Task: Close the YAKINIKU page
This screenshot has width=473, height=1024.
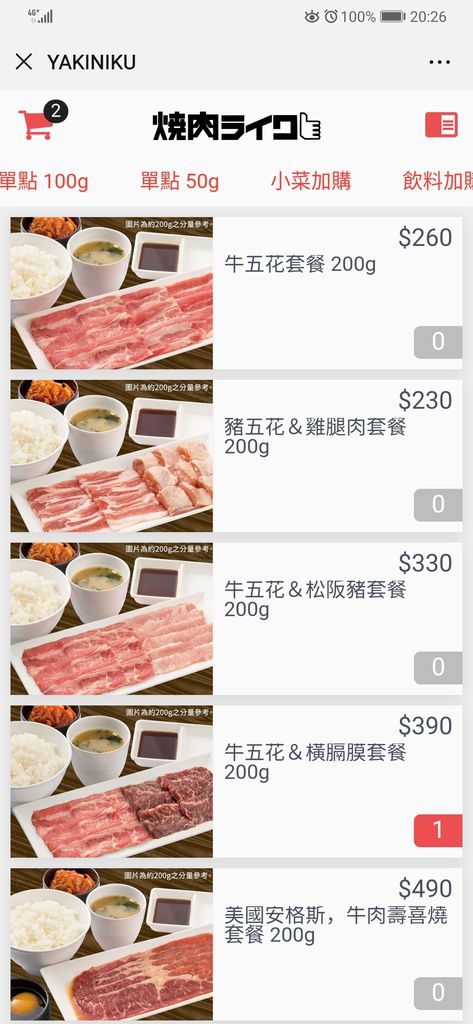Action: [x=24, y=62]
